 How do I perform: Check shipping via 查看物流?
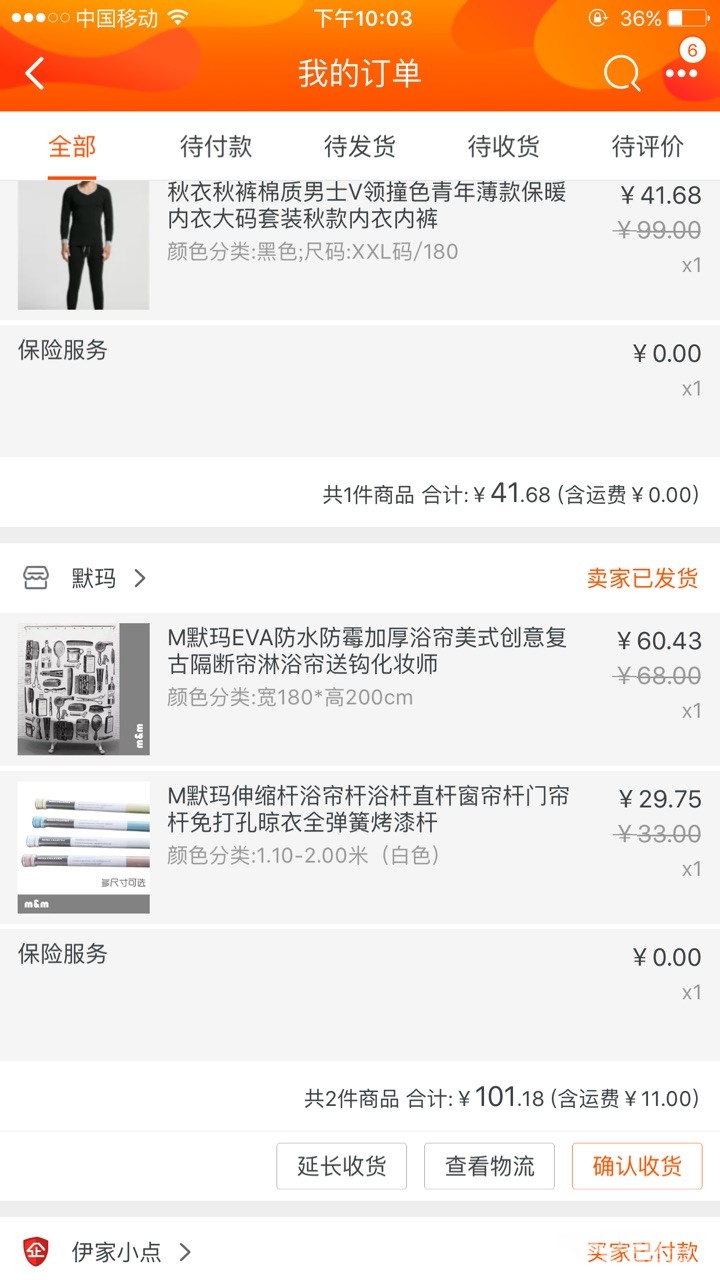coord(489,1166)
